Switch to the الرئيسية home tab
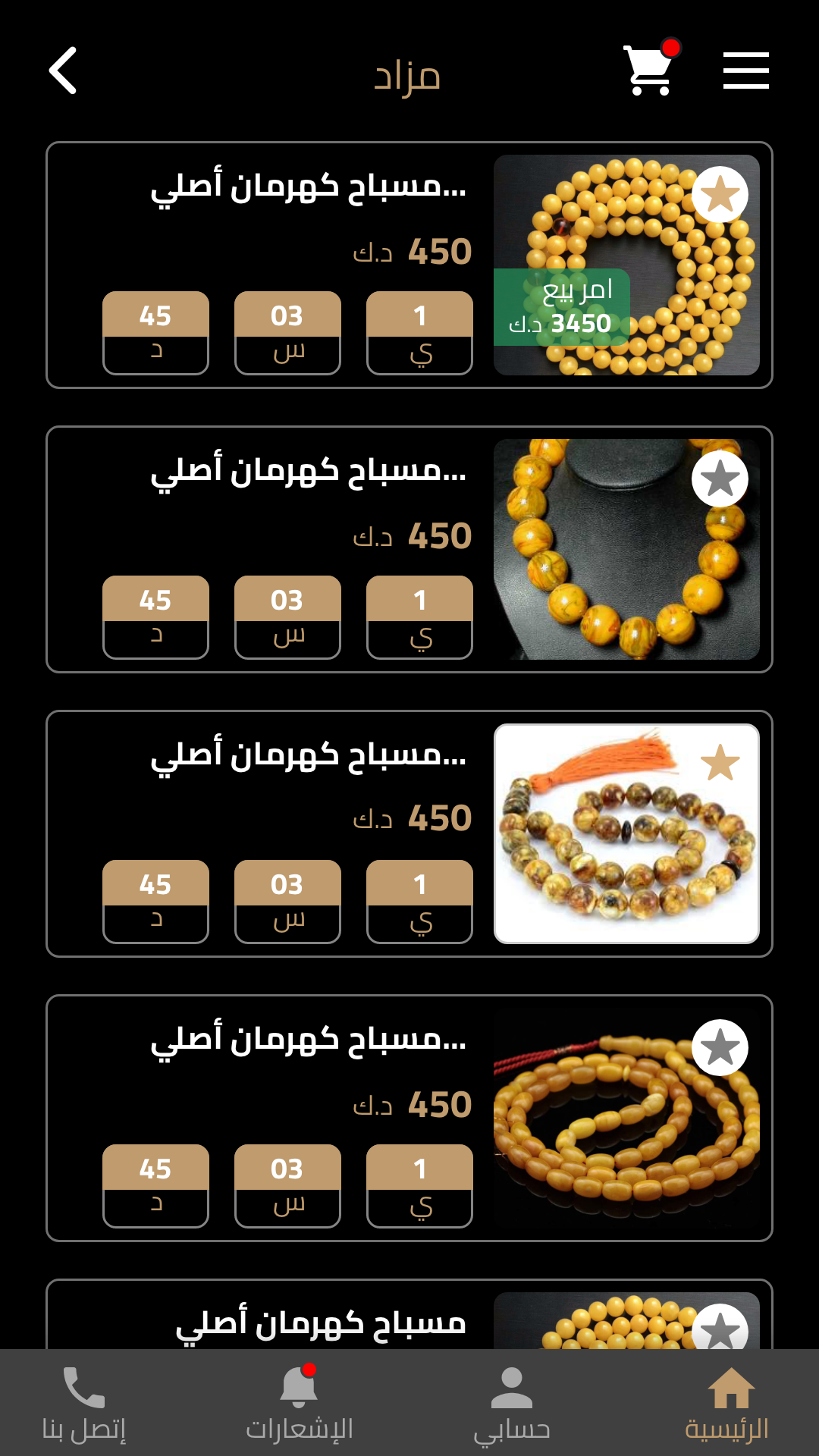The image size is (819, 1456). click(x=727, y=1403)
